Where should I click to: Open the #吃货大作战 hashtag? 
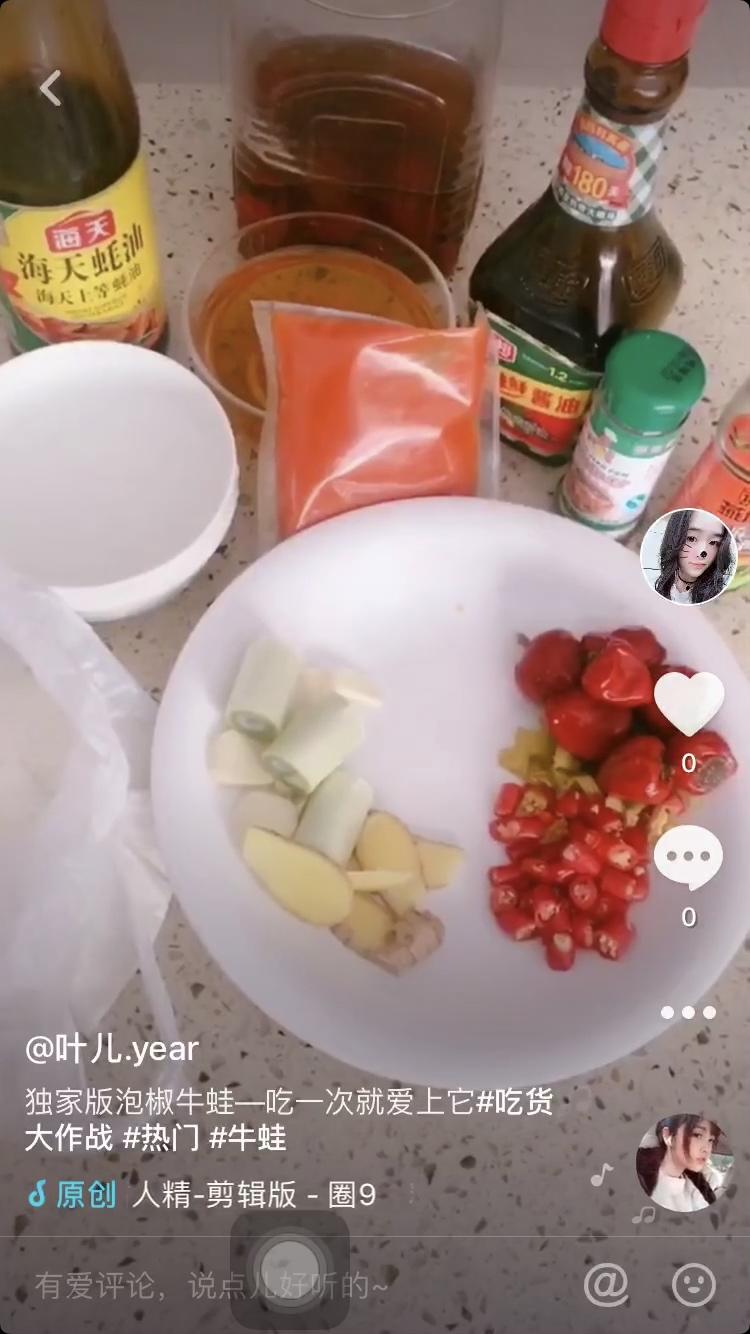[512, 1102]
